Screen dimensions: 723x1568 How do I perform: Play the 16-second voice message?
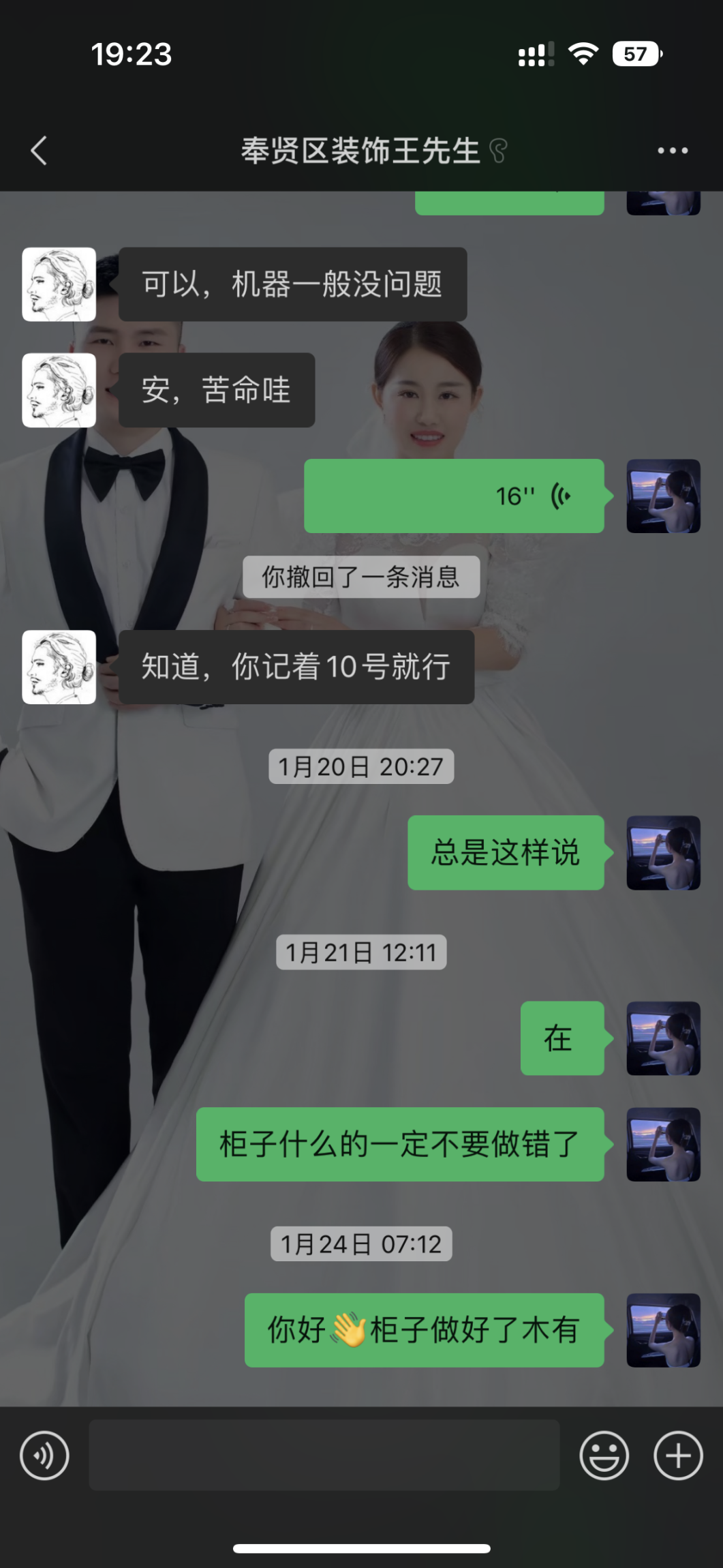[454, 496]
